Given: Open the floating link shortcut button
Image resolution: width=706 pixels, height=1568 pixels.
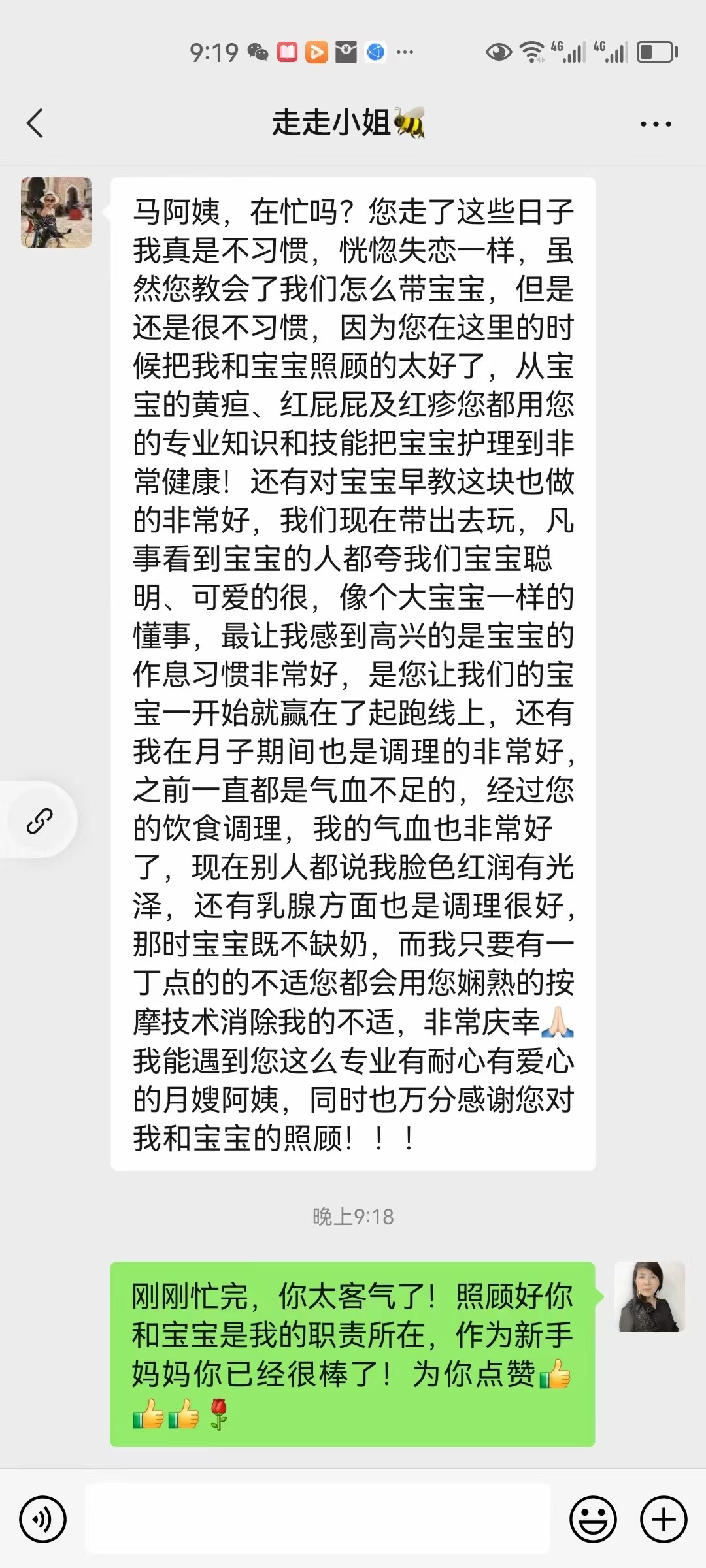Looking at the screenshot, I should coord(39,820).
